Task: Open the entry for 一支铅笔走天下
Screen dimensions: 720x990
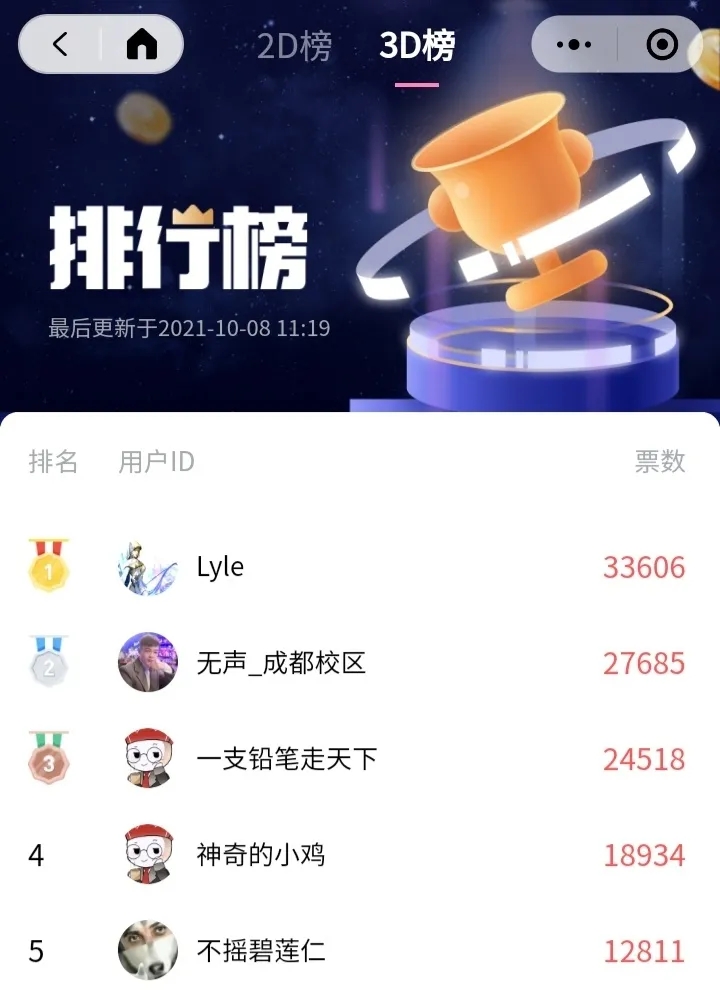Action: [x=360, y=759]
